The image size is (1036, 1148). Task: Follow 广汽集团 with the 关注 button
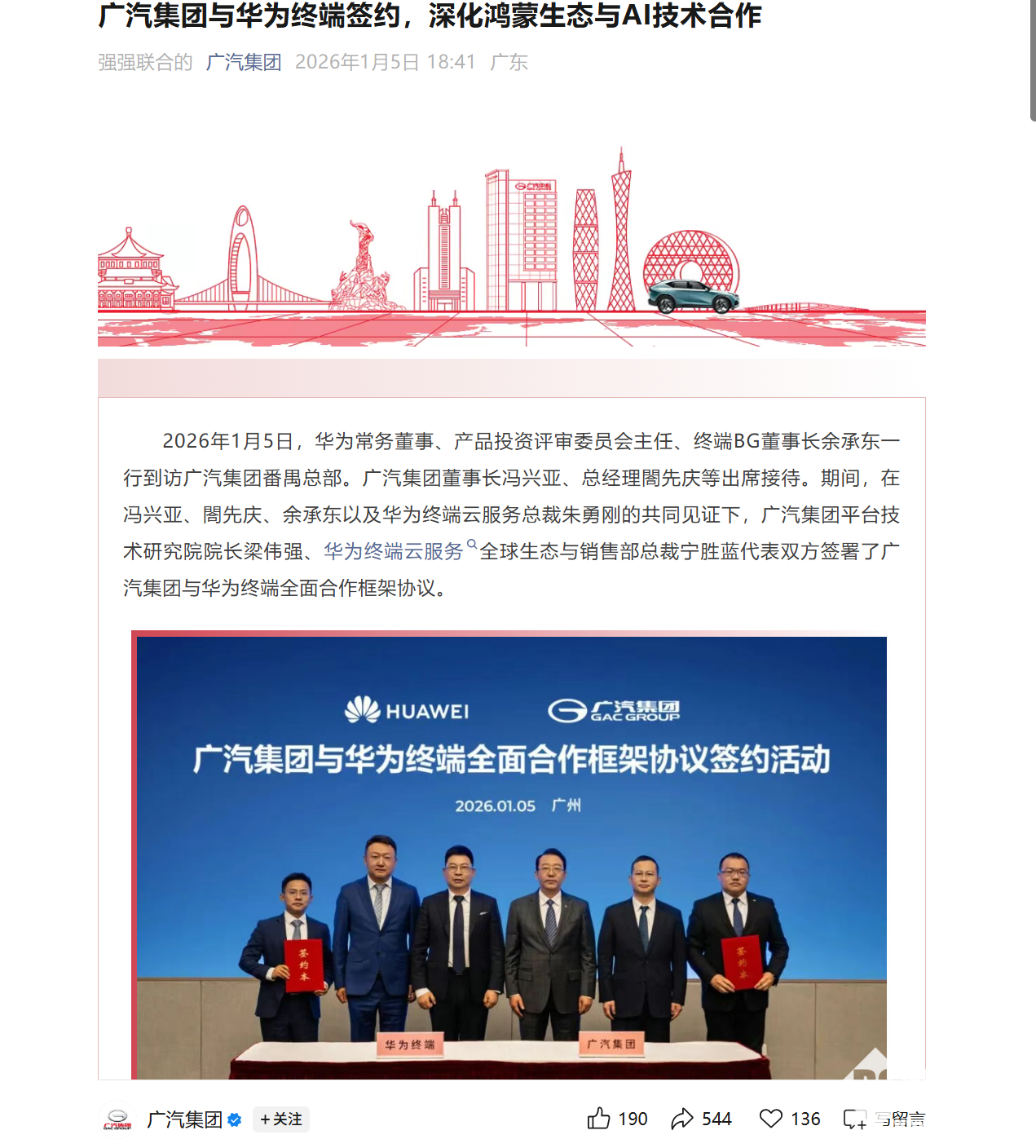(x=281, y=1119)
